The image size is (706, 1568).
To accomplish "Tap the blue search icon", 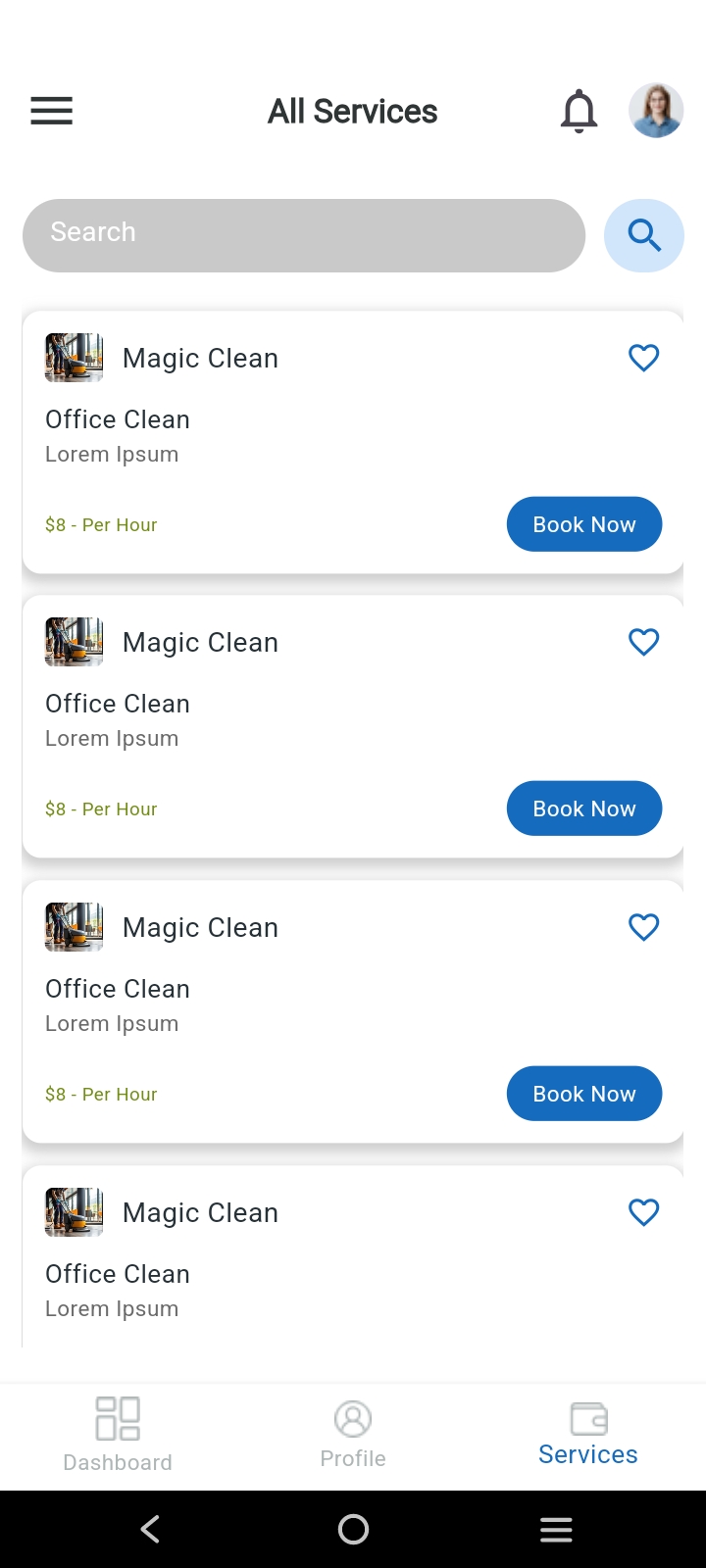I will 644,235.
